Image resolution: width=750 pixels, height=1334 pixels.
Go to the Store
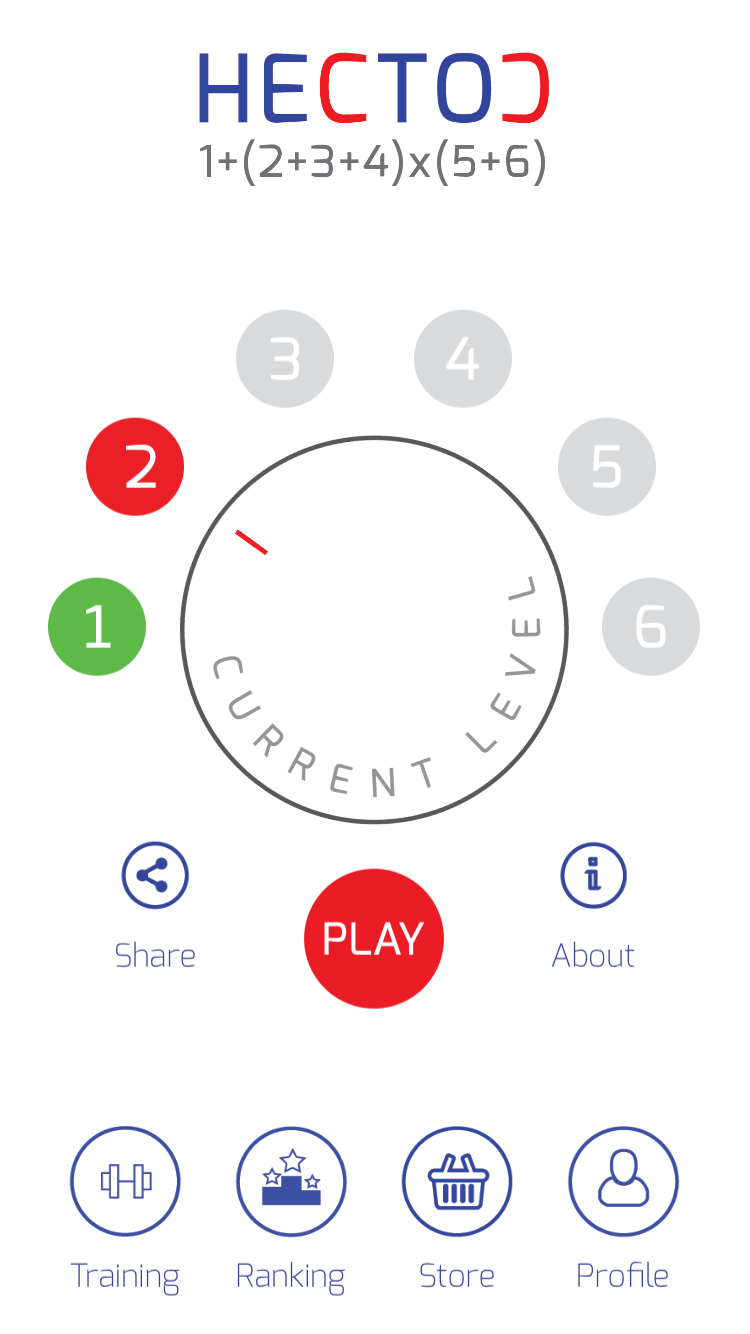coord(457,1182)
